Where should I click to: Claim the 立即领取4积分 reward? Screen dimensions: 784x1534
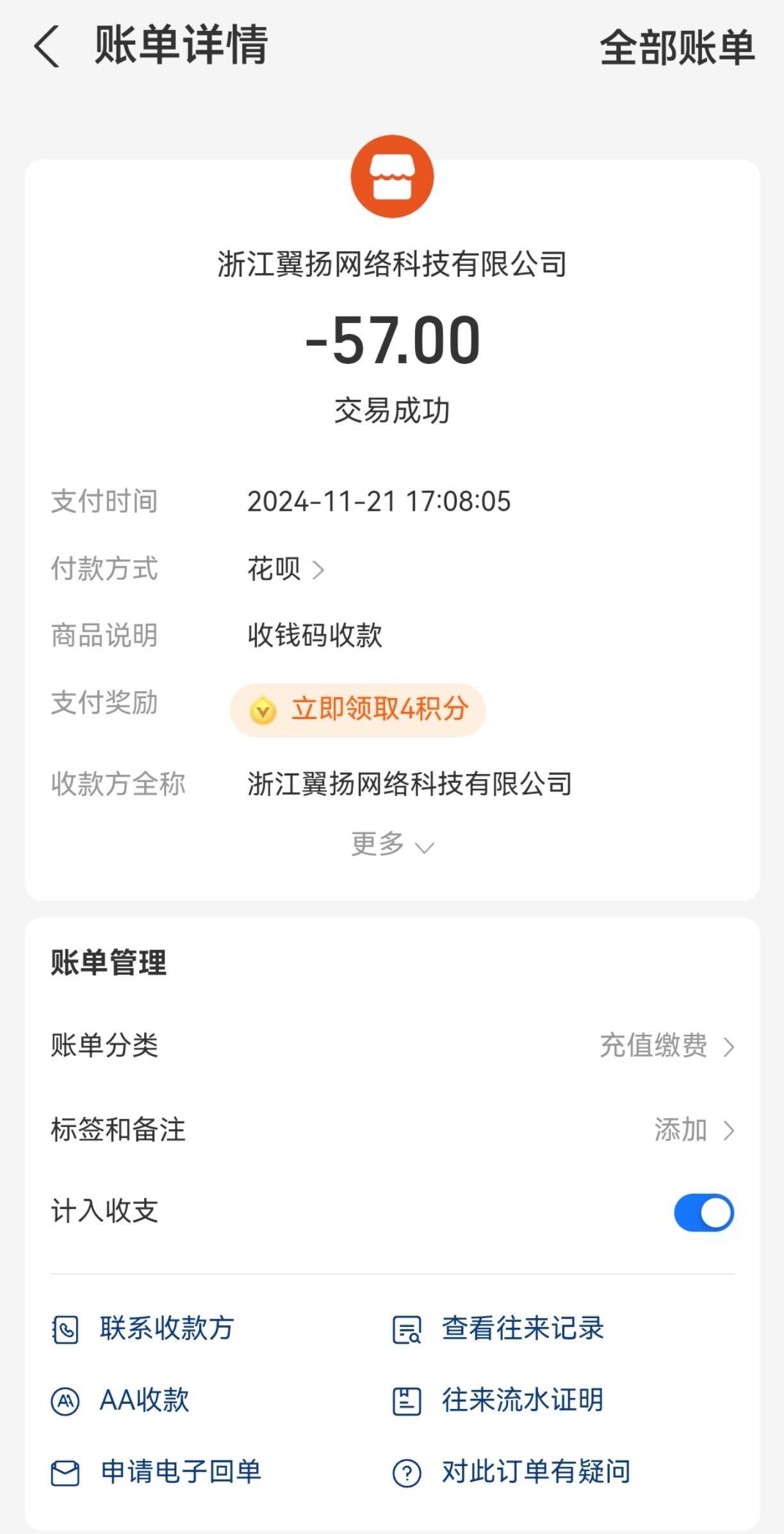[x=357, y=709]
